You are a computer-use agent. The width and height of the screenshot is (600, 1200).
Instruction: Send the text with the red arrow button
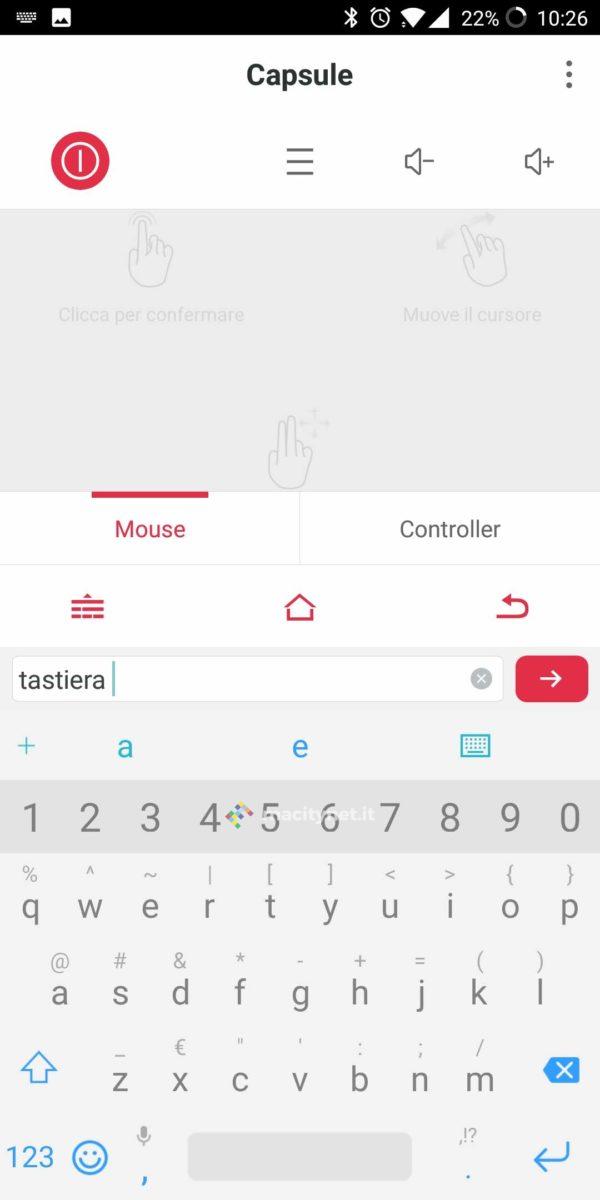(x=551, y=680)
